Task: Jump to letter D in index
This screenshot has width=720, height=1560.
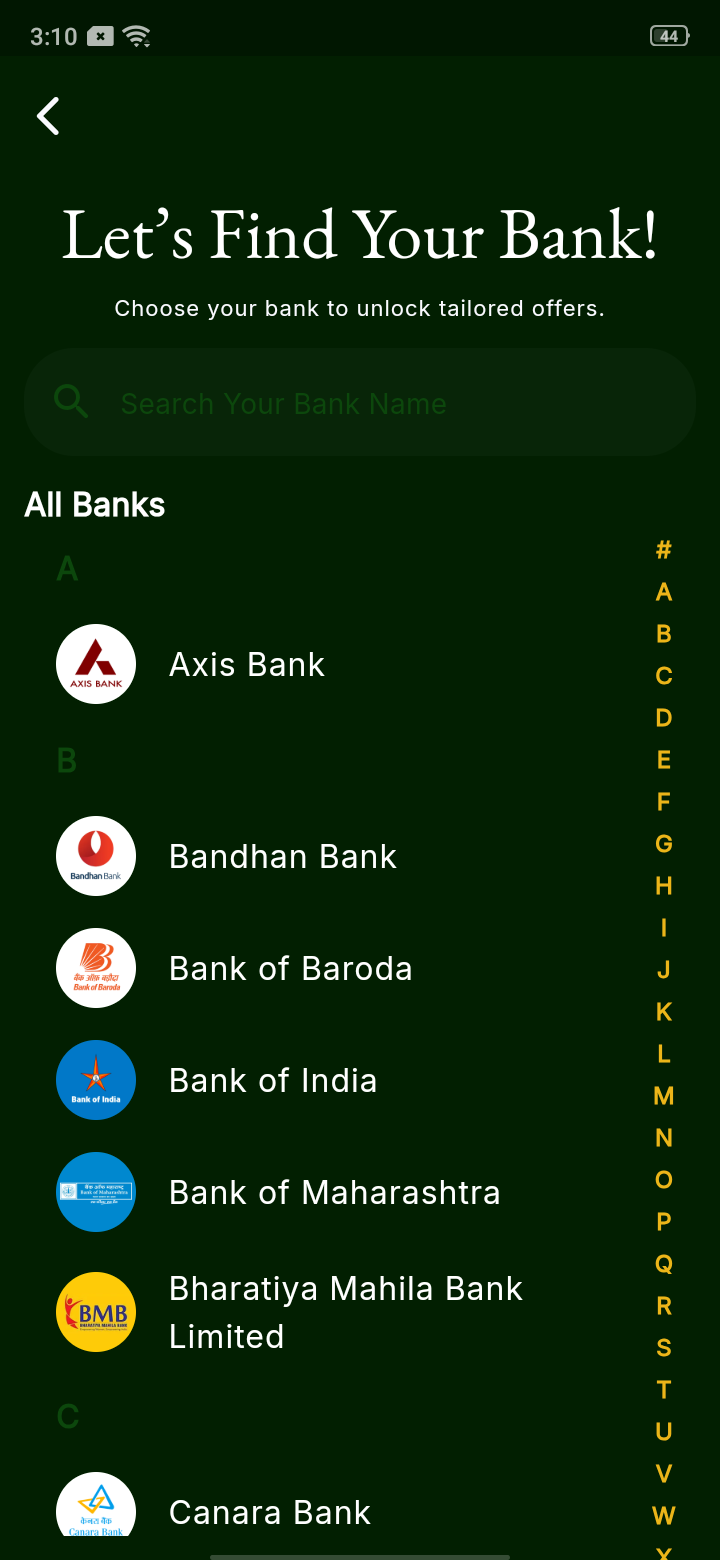Action: (x=663, y=718)
